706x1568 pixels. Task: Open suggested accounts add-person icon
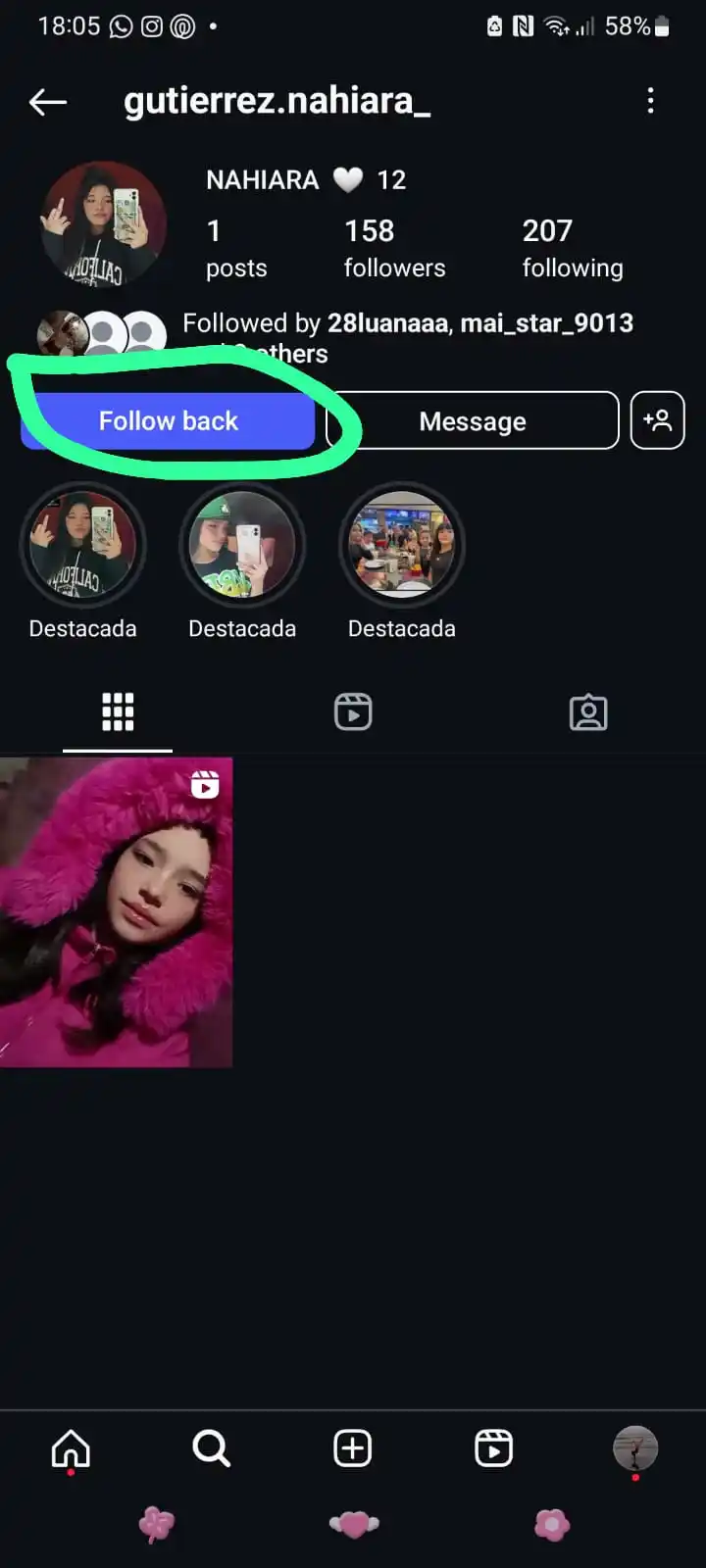tap(657, 420)
